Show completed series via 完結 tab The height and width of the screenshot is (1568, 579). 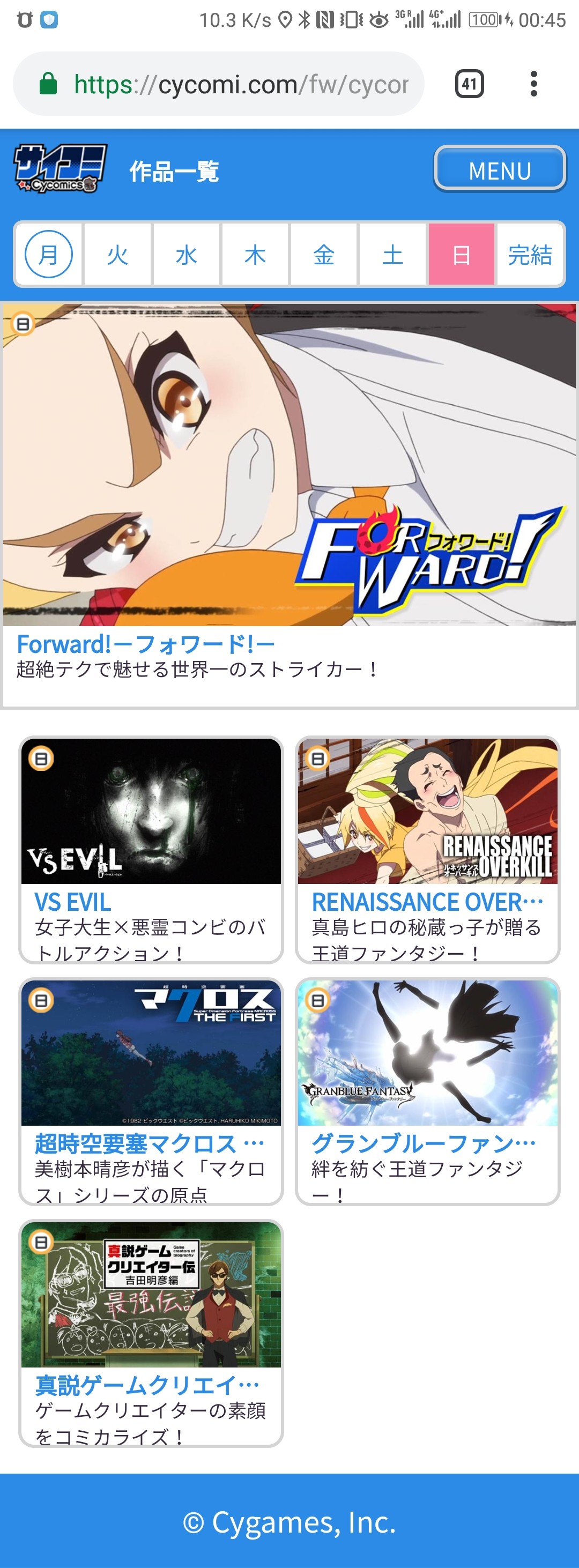(x=530, y=255)
